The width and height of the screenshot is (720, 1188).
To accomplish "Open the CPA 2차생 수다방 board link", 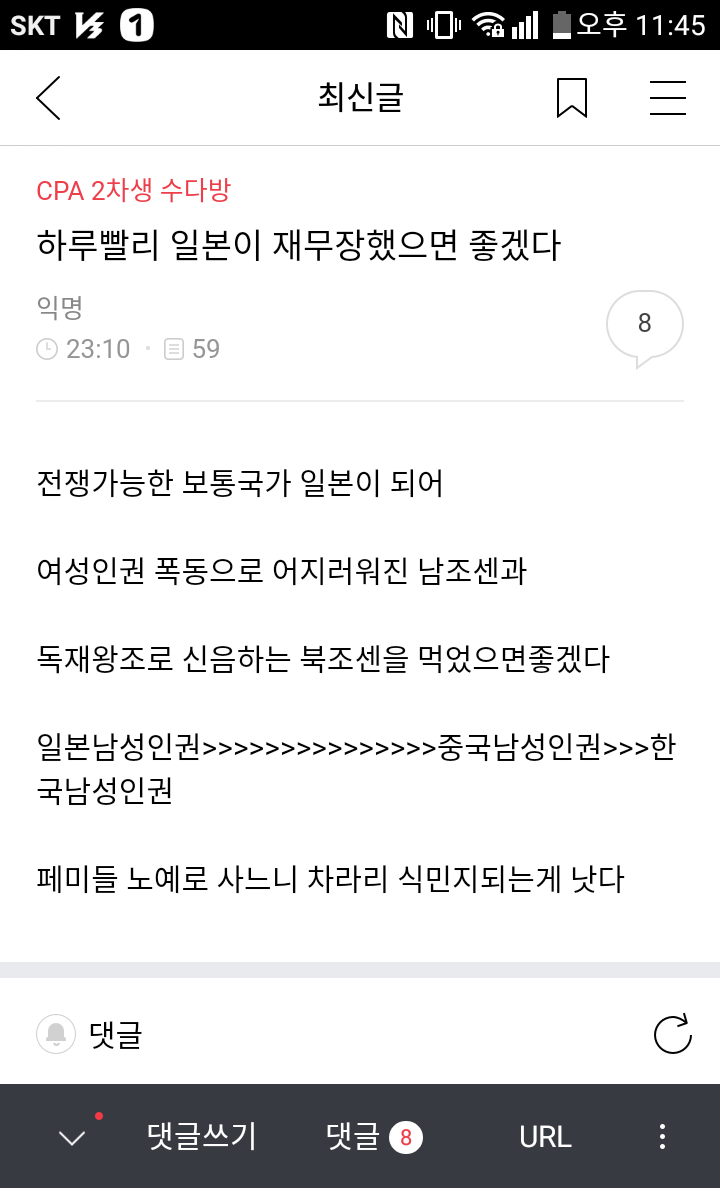I will click(133, 190).
